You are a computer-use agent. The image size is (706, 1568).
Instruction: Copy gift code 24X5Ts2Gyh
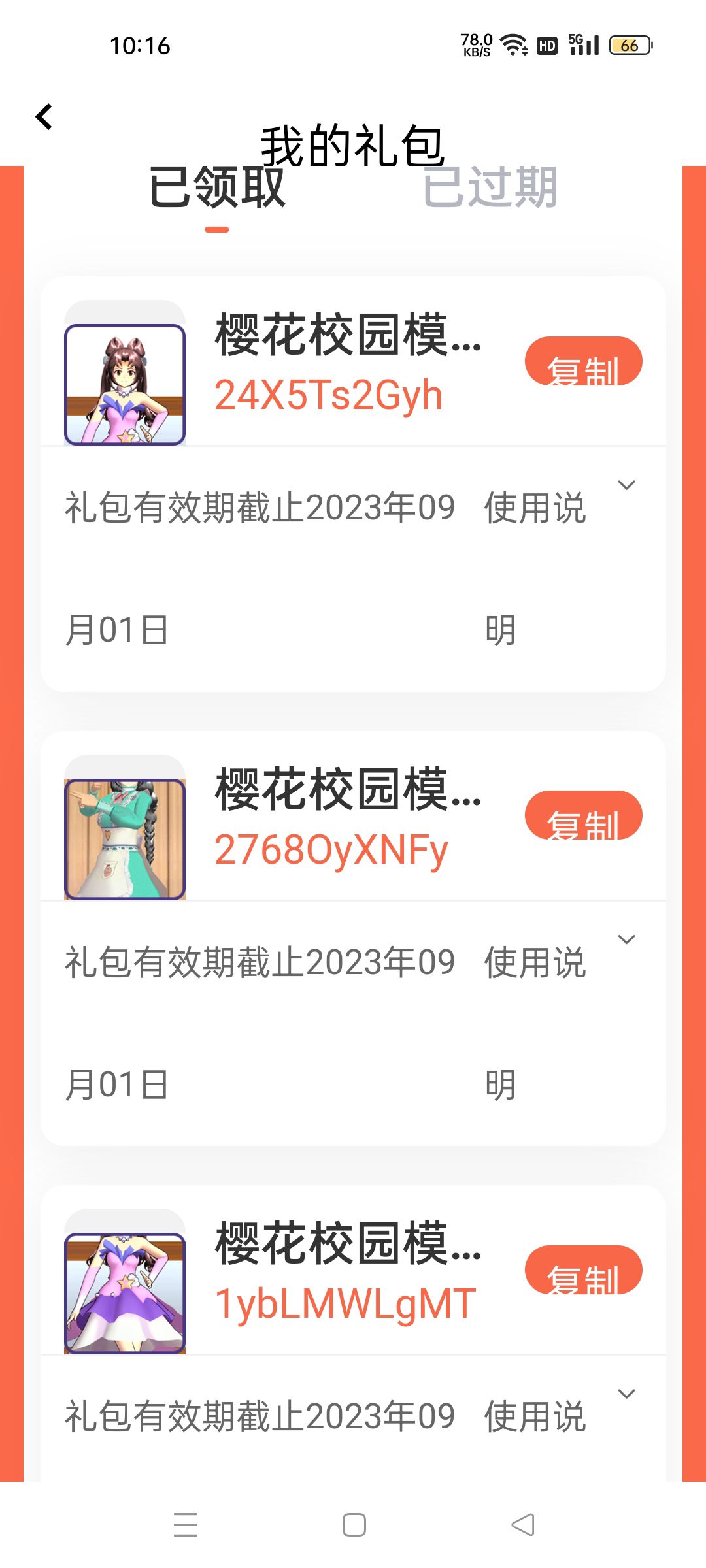(x=583, y=361)
